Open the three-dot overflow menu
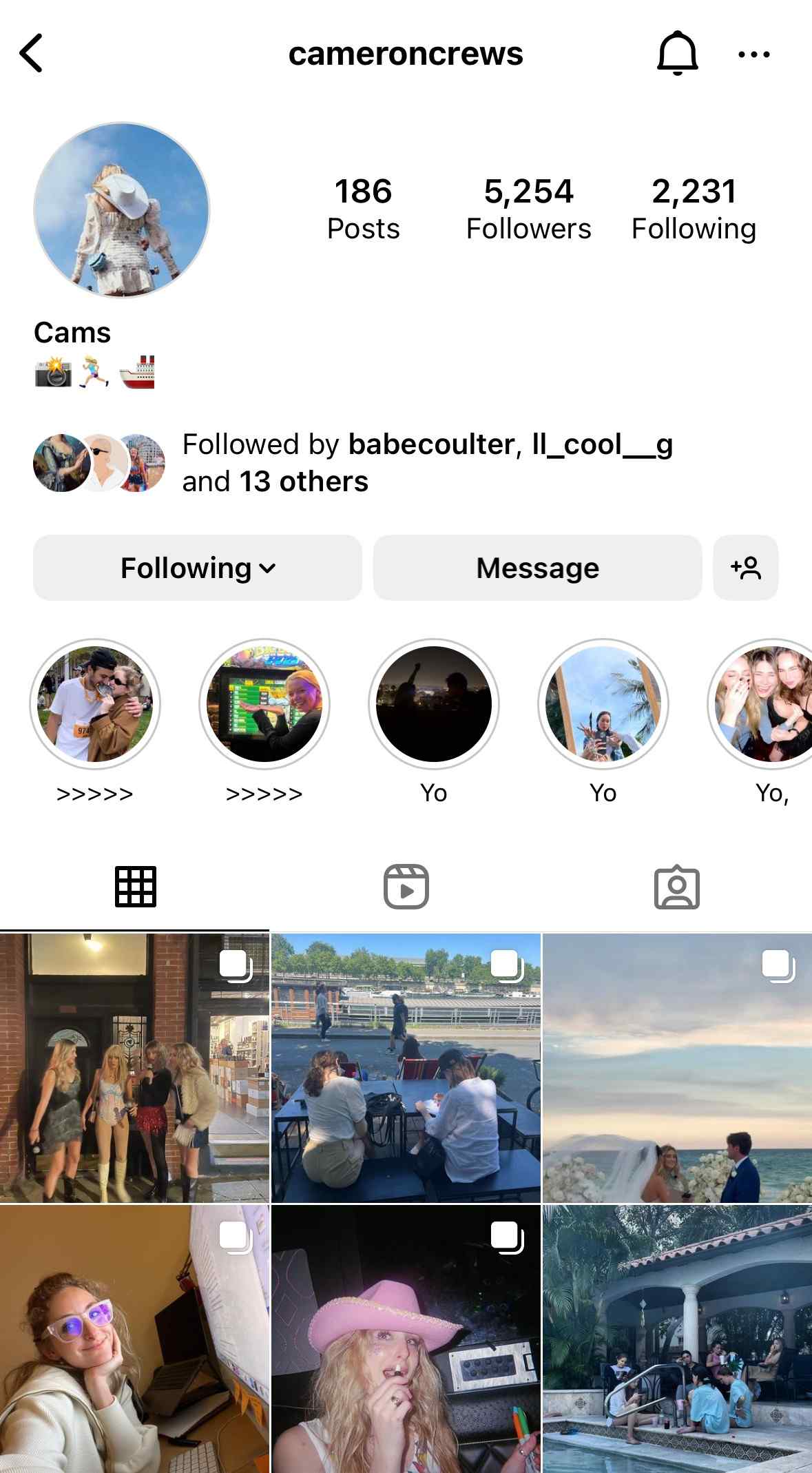Viewport: 812px width, 1473px height. 753,54
